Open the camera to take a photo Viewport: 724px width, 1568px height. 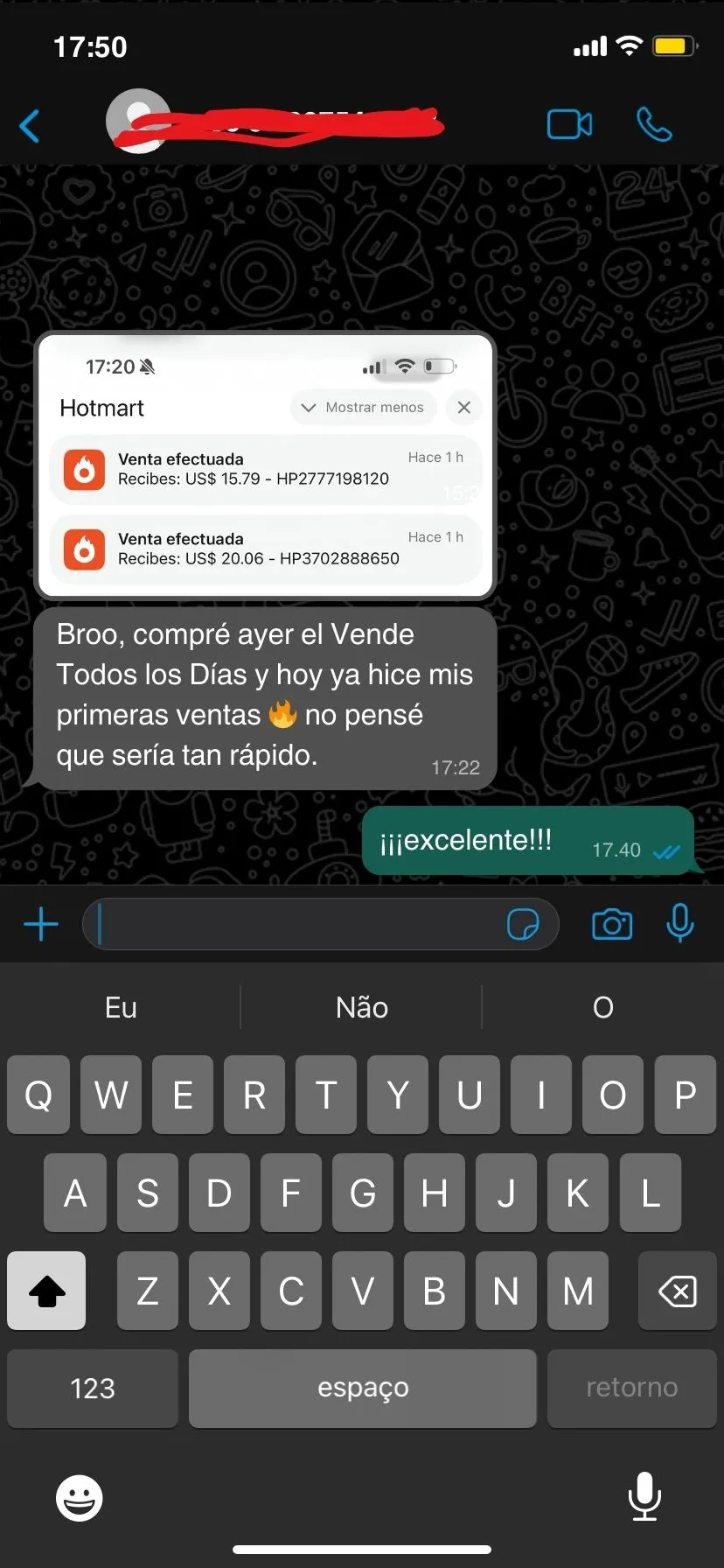click(612, 924)
